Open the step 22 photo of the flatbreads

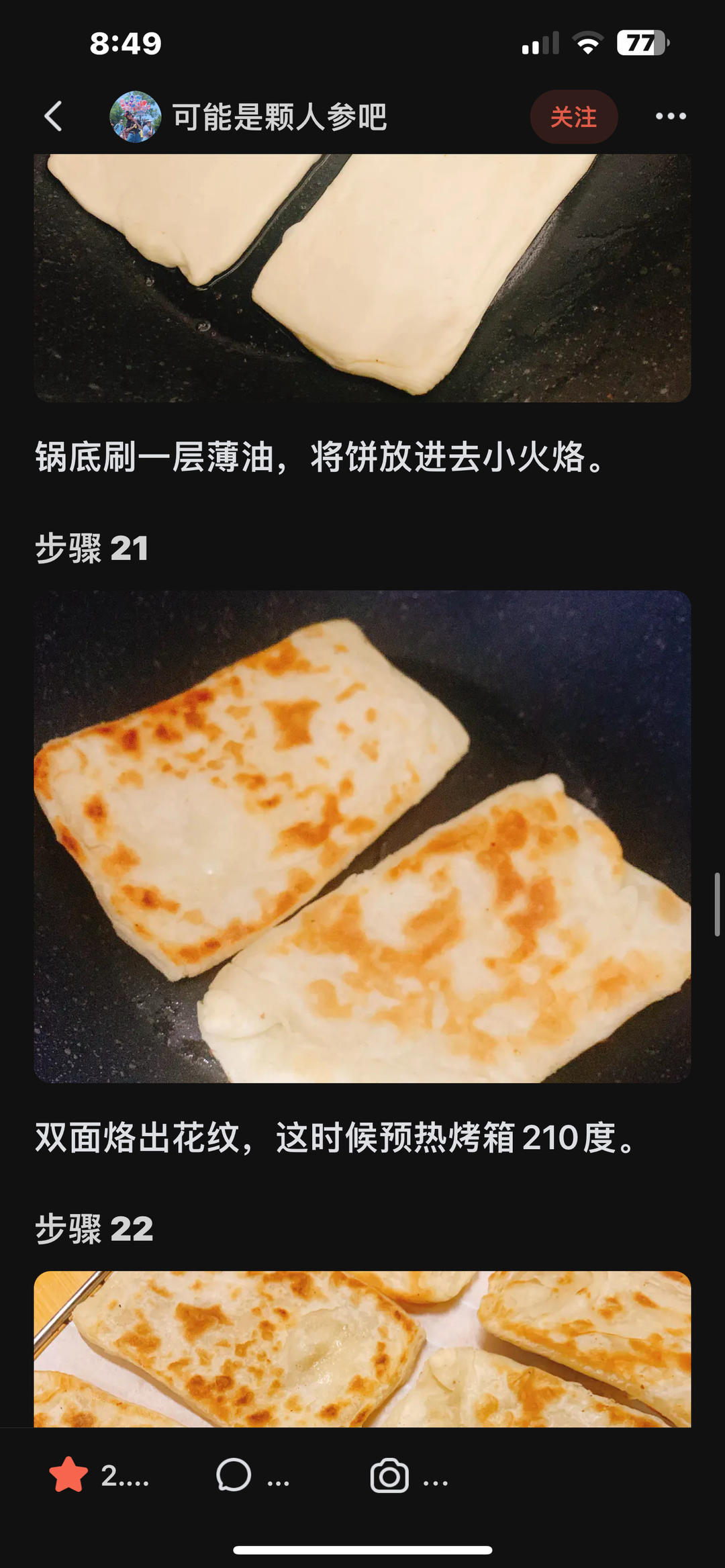pos(362,1348)
